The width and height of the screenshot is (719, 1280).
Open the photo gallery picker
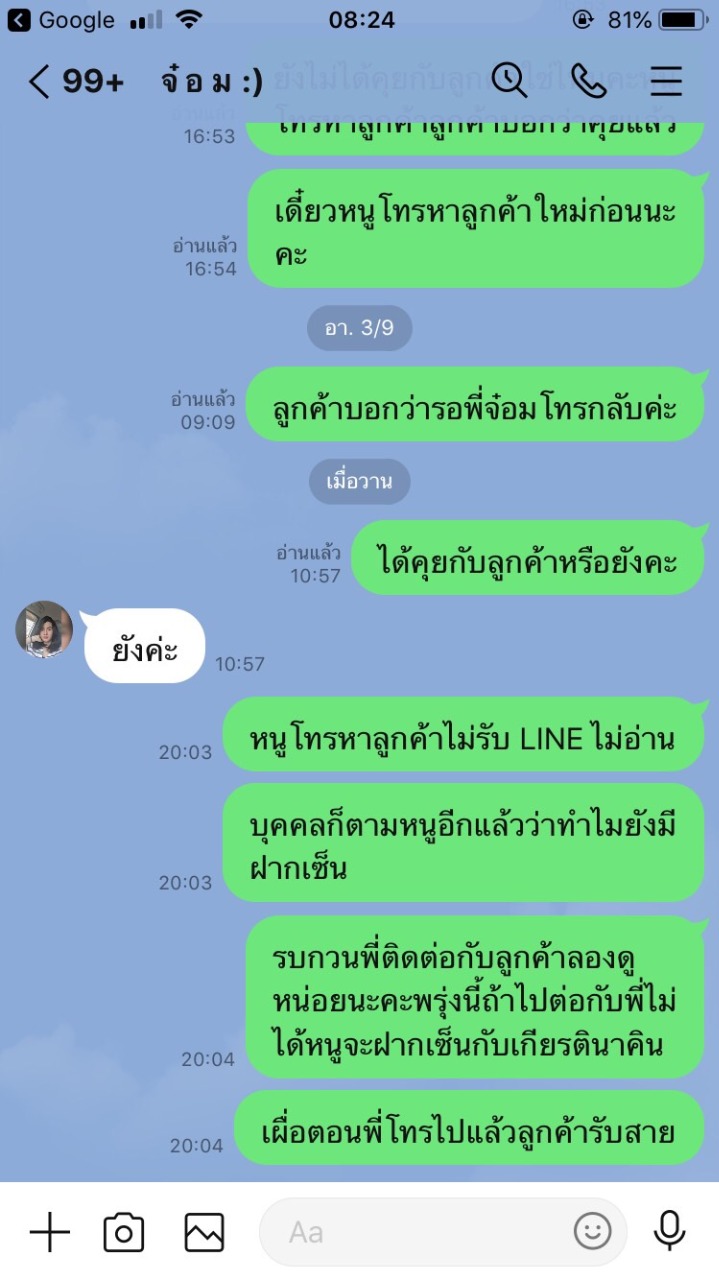point(204,1232)
